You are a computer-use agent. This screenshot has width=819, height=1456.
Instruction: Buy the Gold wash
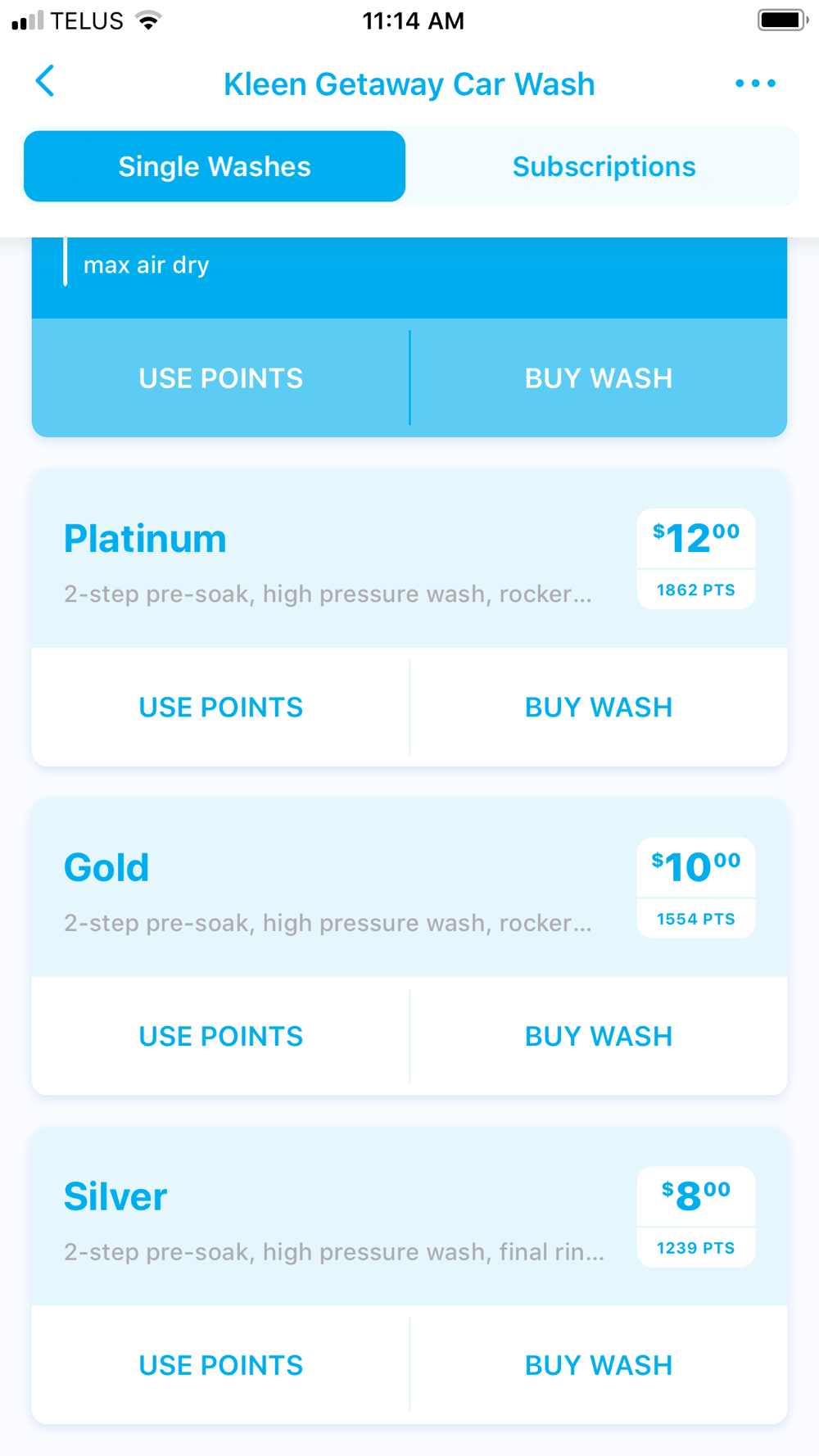(599, 1037)
